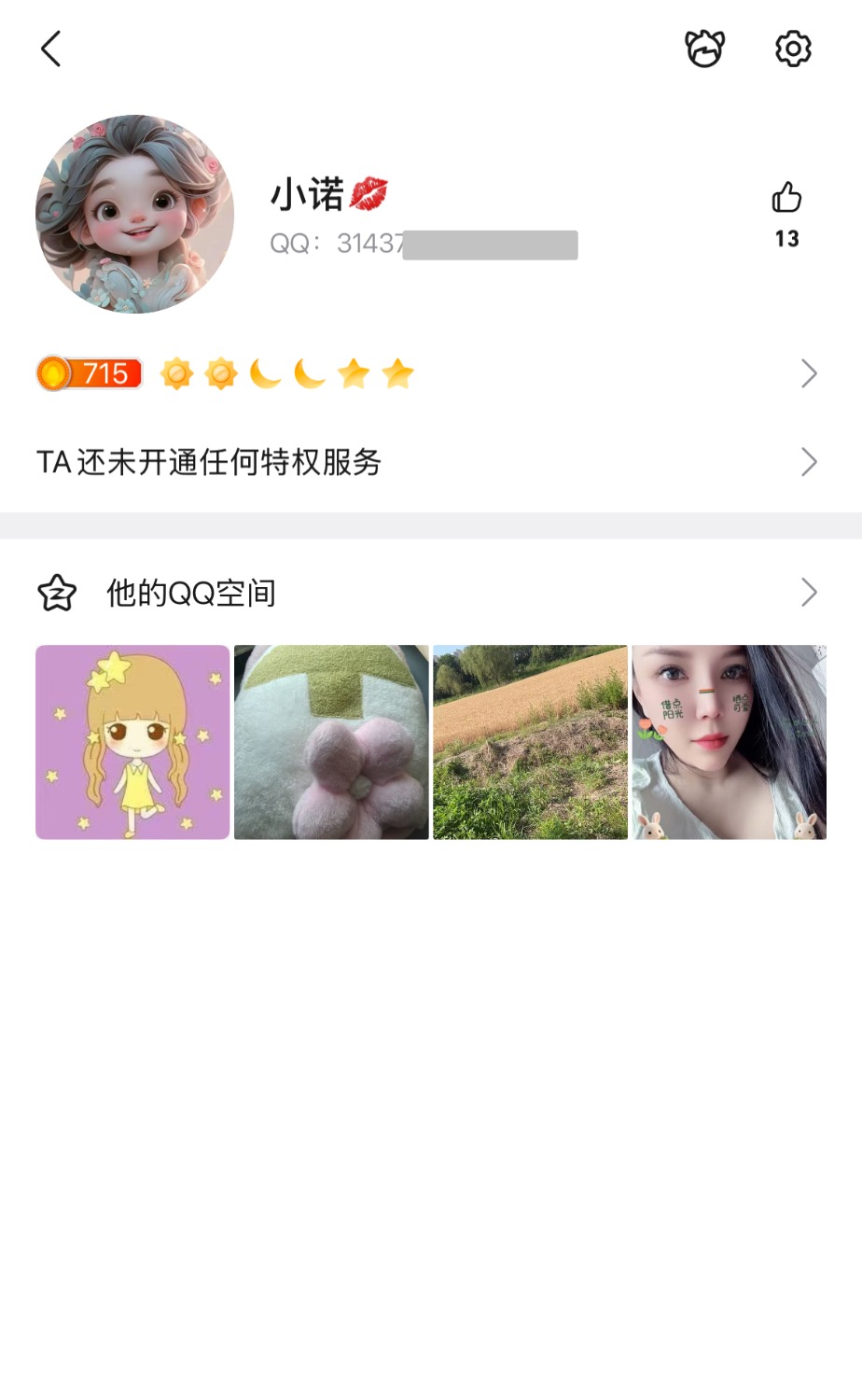Go back using the top arrow
Screen dimensions: 862x1400
(51, 49)
